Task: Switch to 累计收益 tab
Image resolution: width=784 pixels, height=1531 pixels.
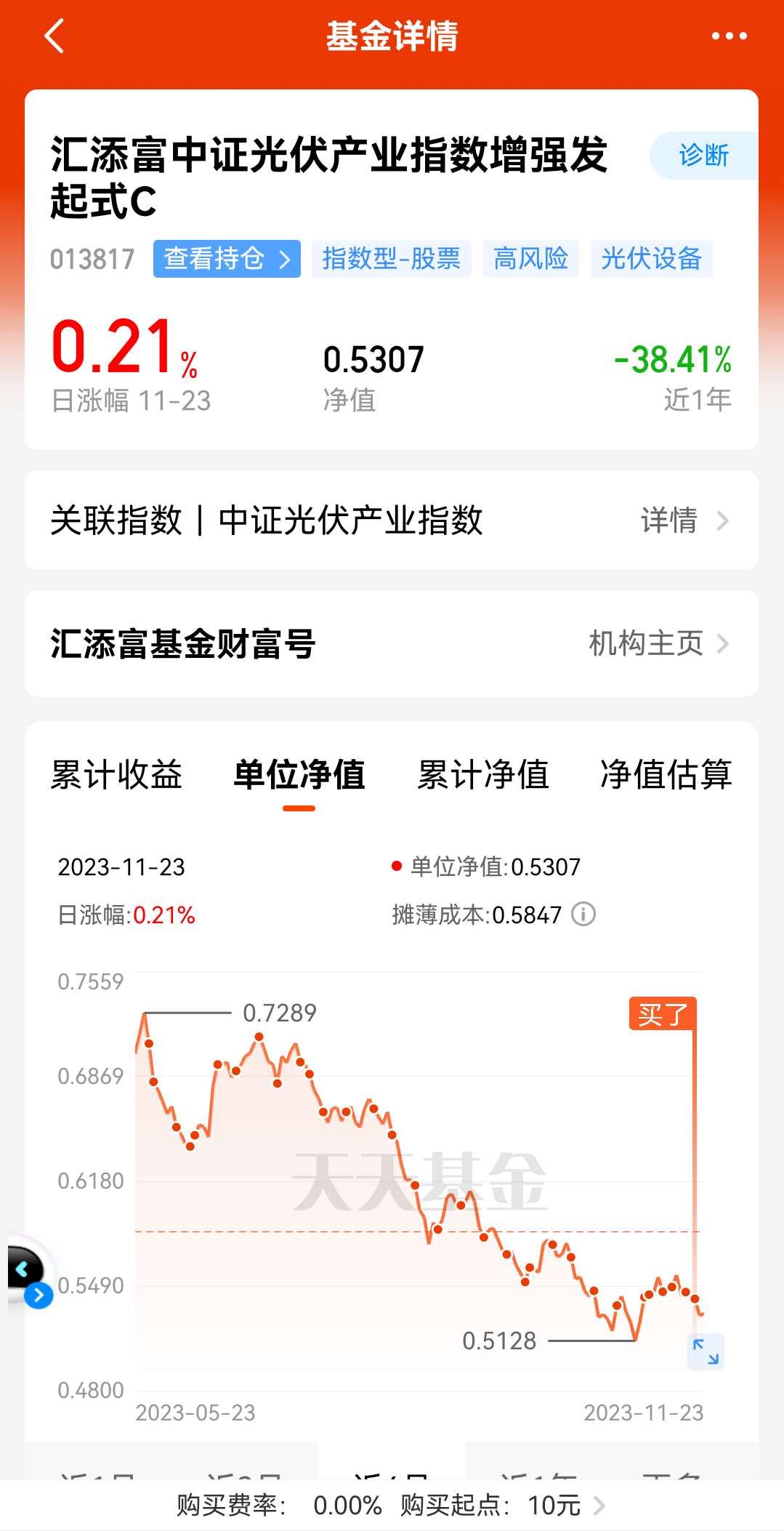Action: [116, 774]
